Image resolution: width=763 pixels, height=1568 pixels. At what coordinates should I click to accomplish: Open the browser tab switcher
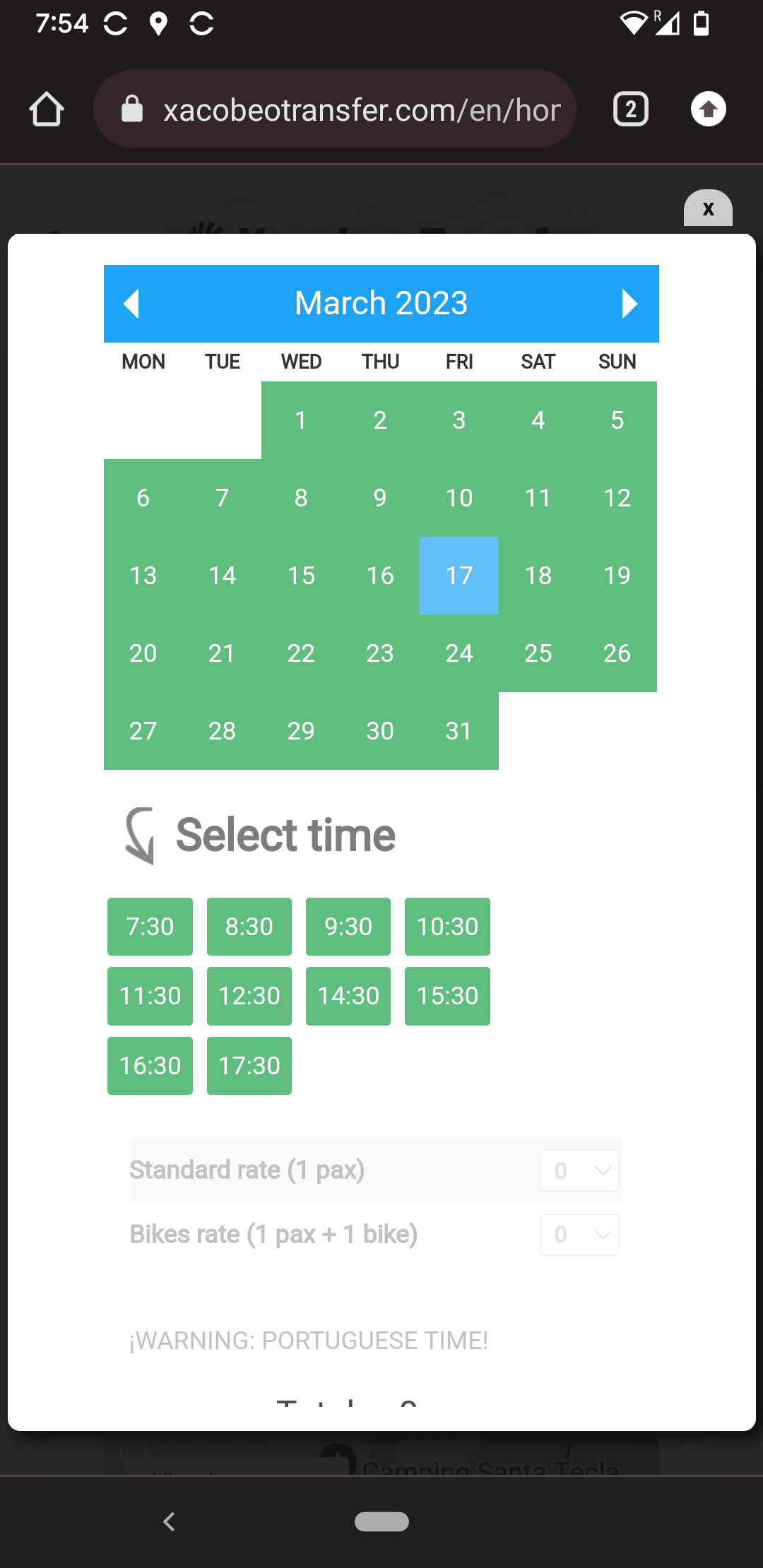point(631,109)
